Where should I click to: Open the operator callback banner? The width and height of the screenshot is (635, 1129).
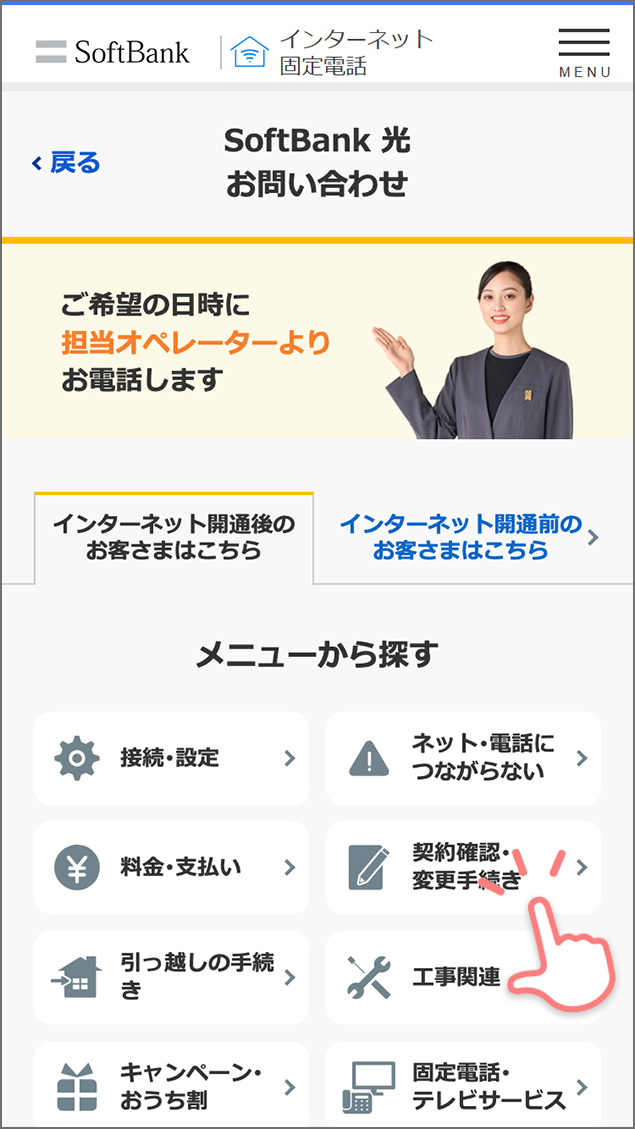pyautogui.click(x=317, y=341)
